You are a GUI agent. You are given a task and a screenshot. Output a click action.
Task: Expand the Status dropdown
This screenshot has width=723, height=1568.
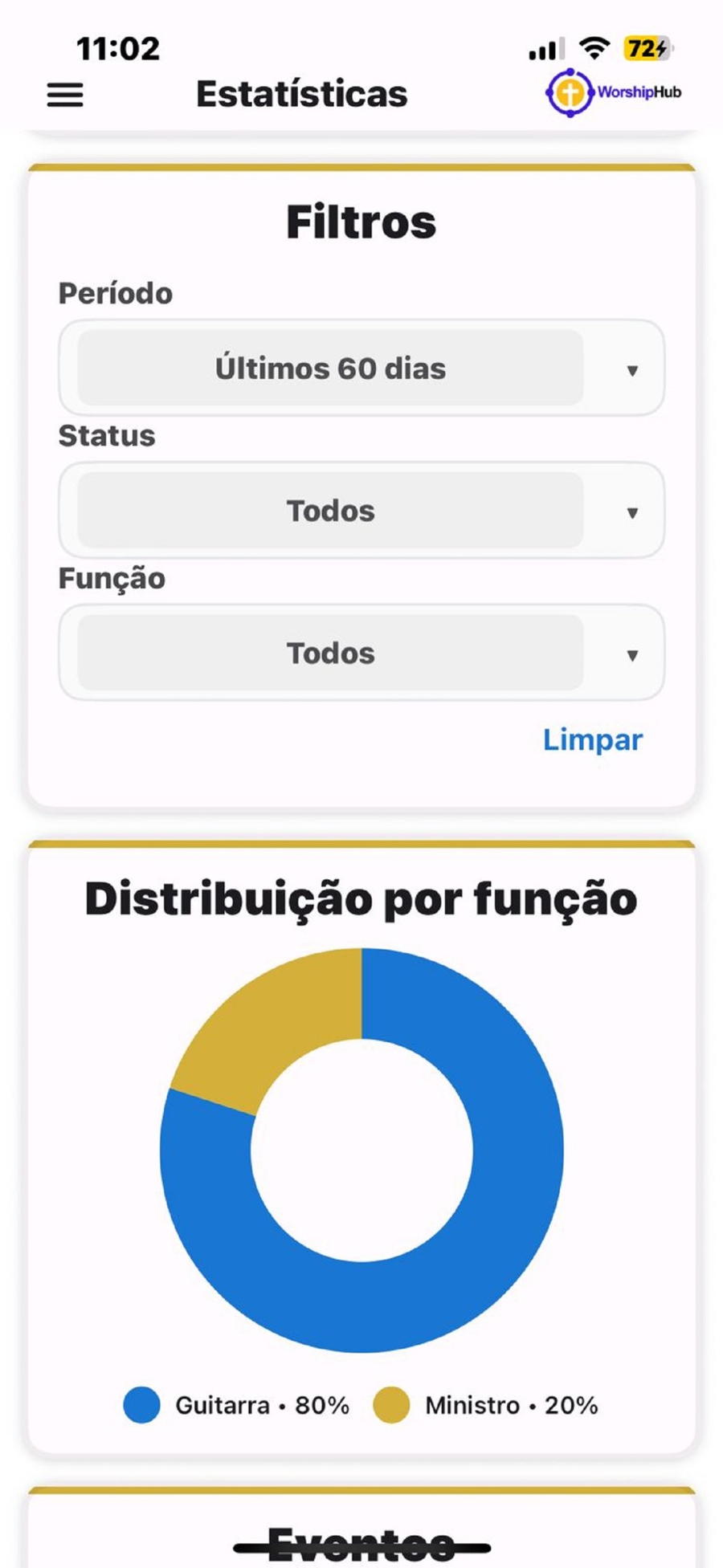(x=361, y=511)
